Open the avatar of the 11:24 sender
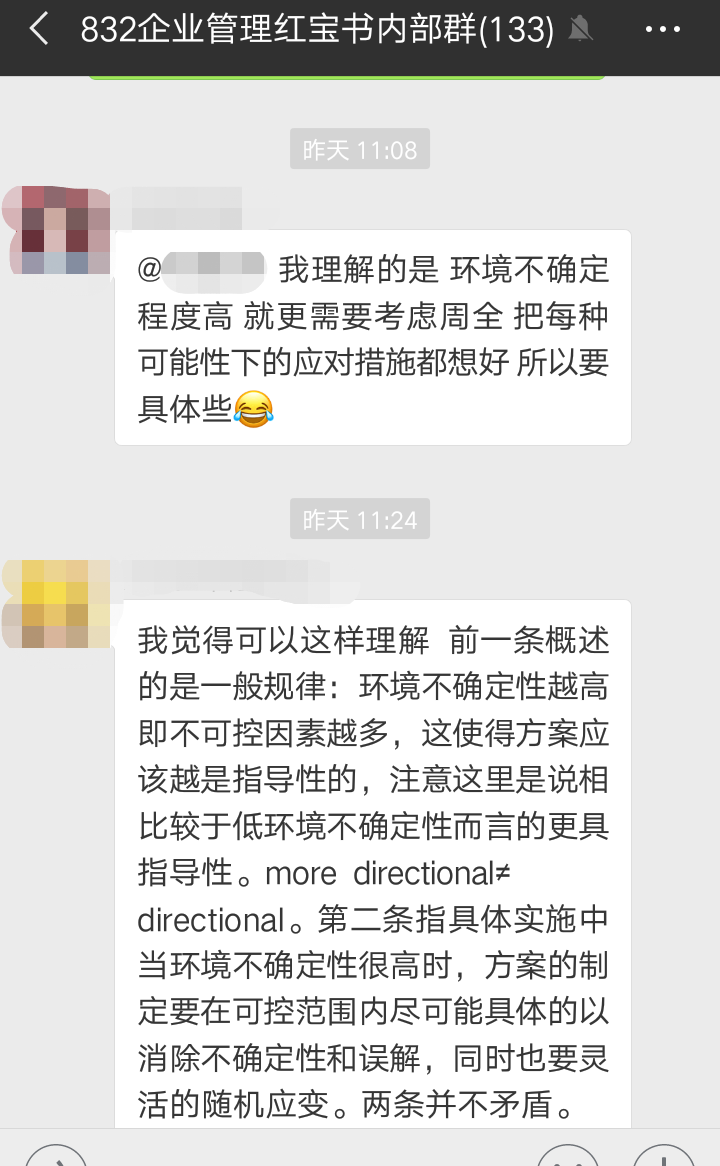Image resolution: width=720 pixels, height=1166 pixels. pos(55,604)
